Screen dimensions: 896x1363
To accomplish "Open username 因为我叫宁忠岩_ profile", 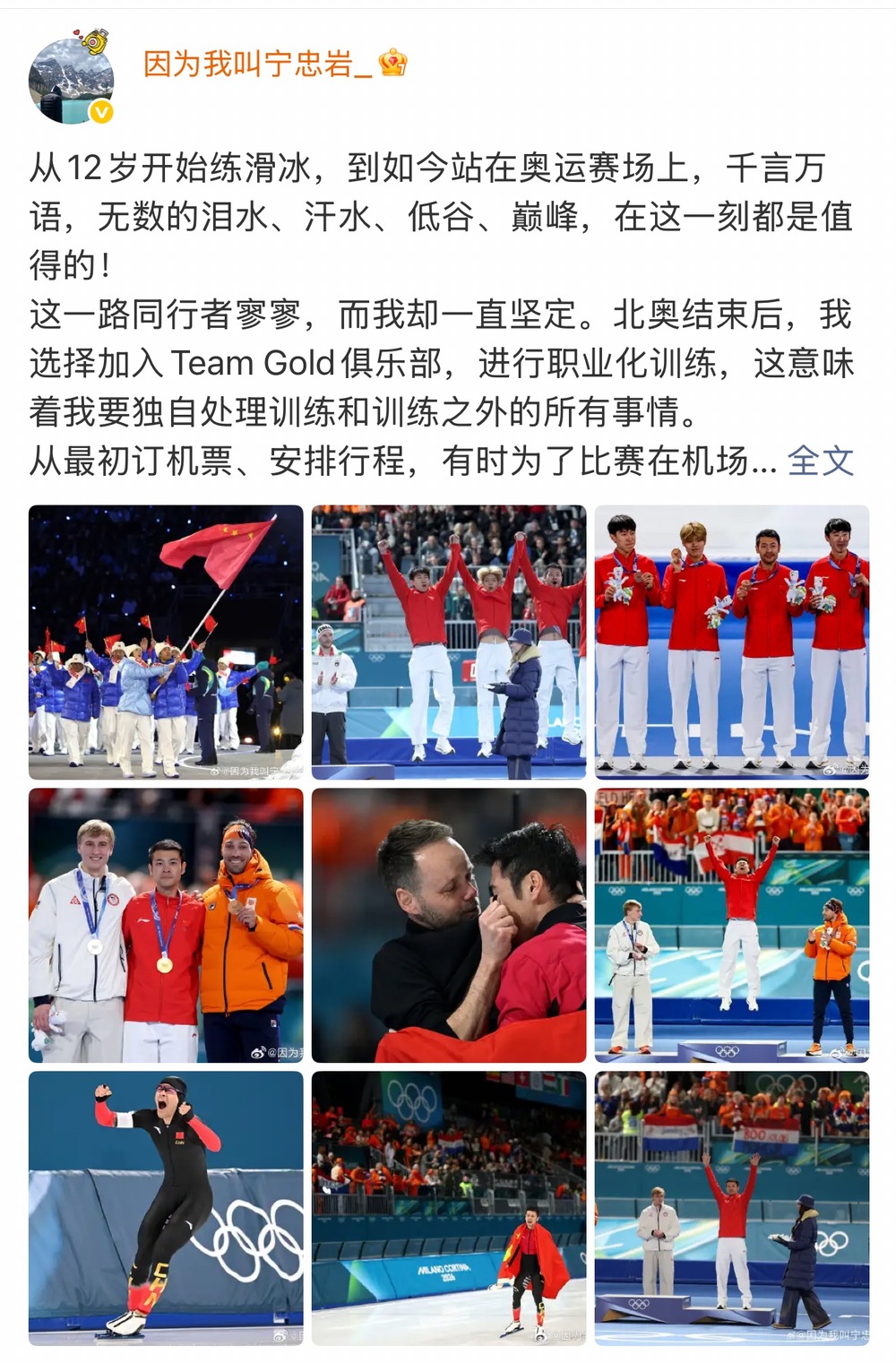I will pos(257,64).
